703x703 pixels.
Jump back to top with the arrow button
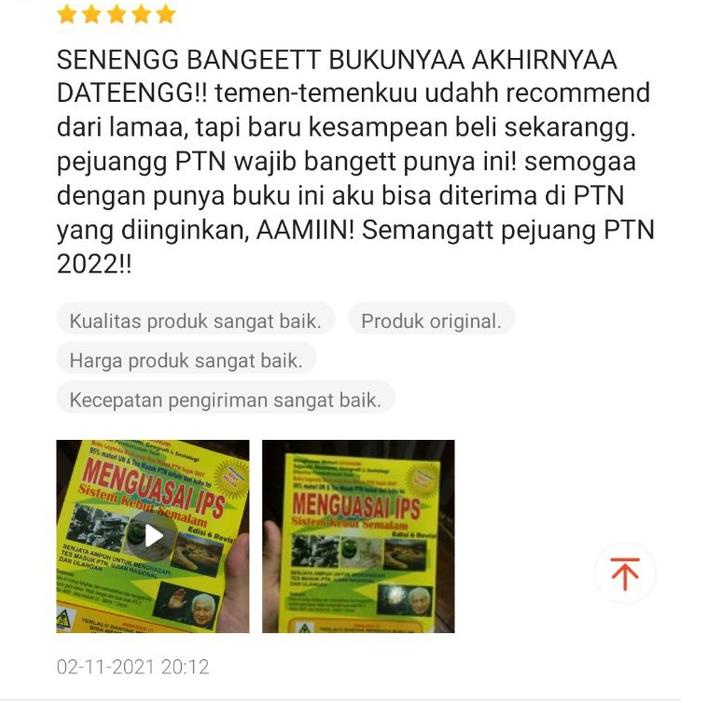(625, 574)
